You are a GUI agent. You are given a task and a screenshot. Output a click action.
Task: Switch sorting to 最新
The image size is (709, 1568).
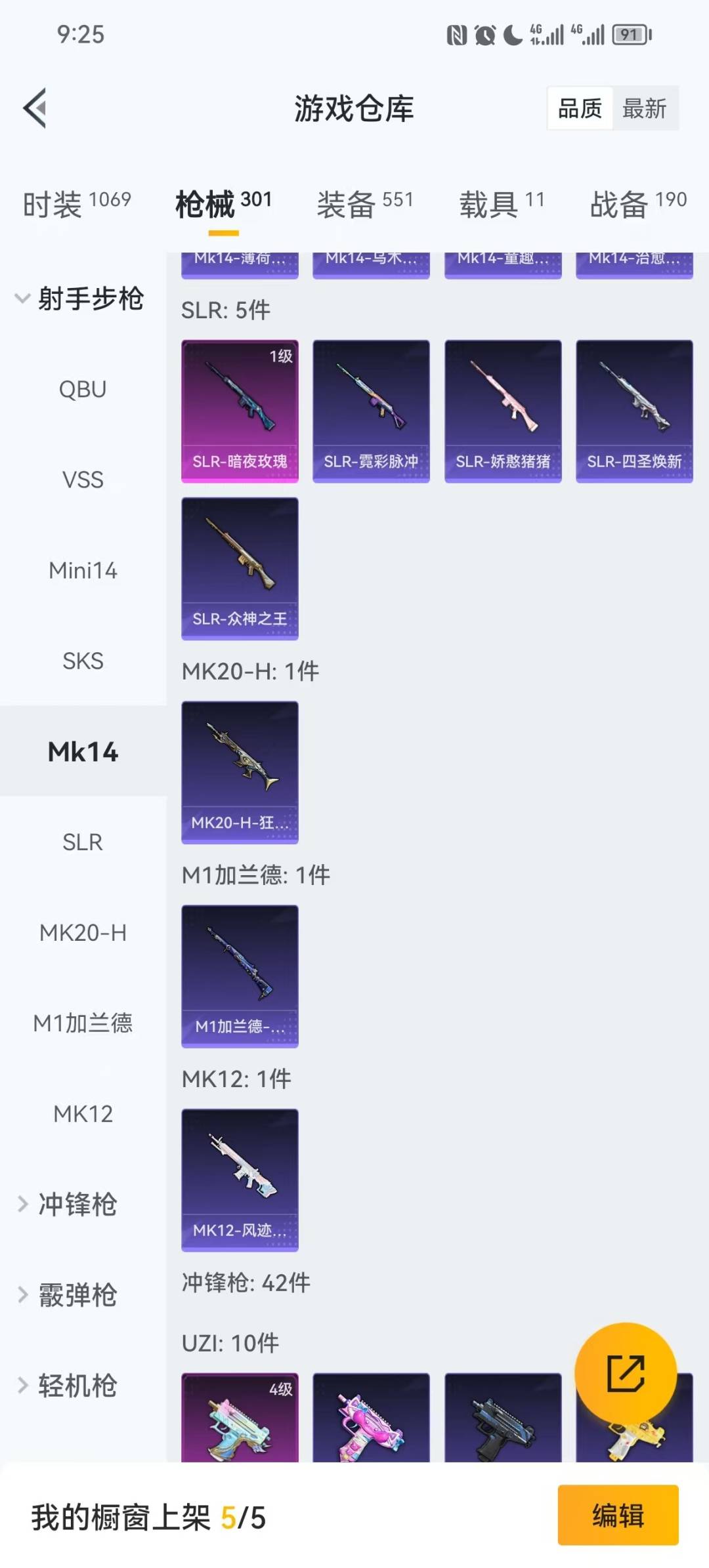click(x=646, y=108)
